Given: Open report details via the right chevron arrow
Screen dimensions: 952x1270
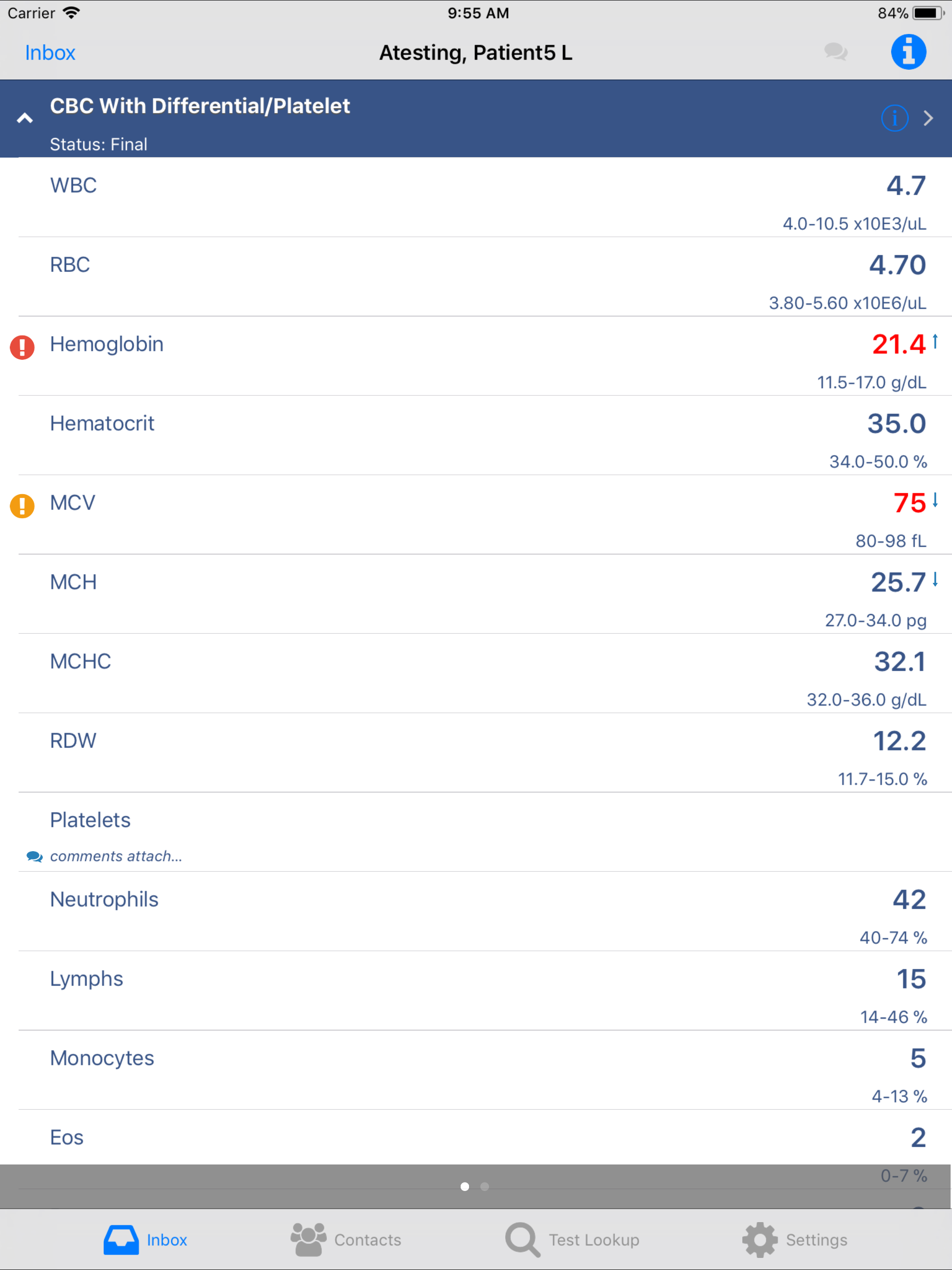Looking at the screenshot, I should click(x=929, y=118).
